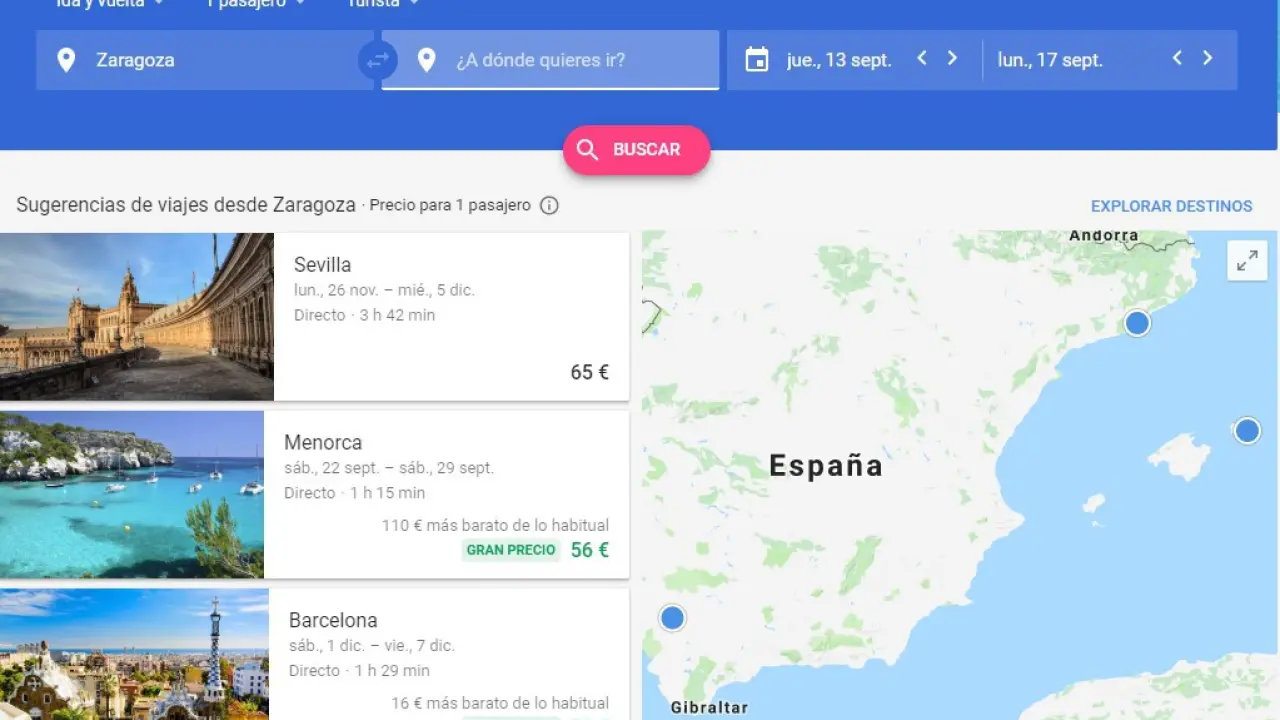Move departure date to next day

pyautogui.click(x=952, y=59)
